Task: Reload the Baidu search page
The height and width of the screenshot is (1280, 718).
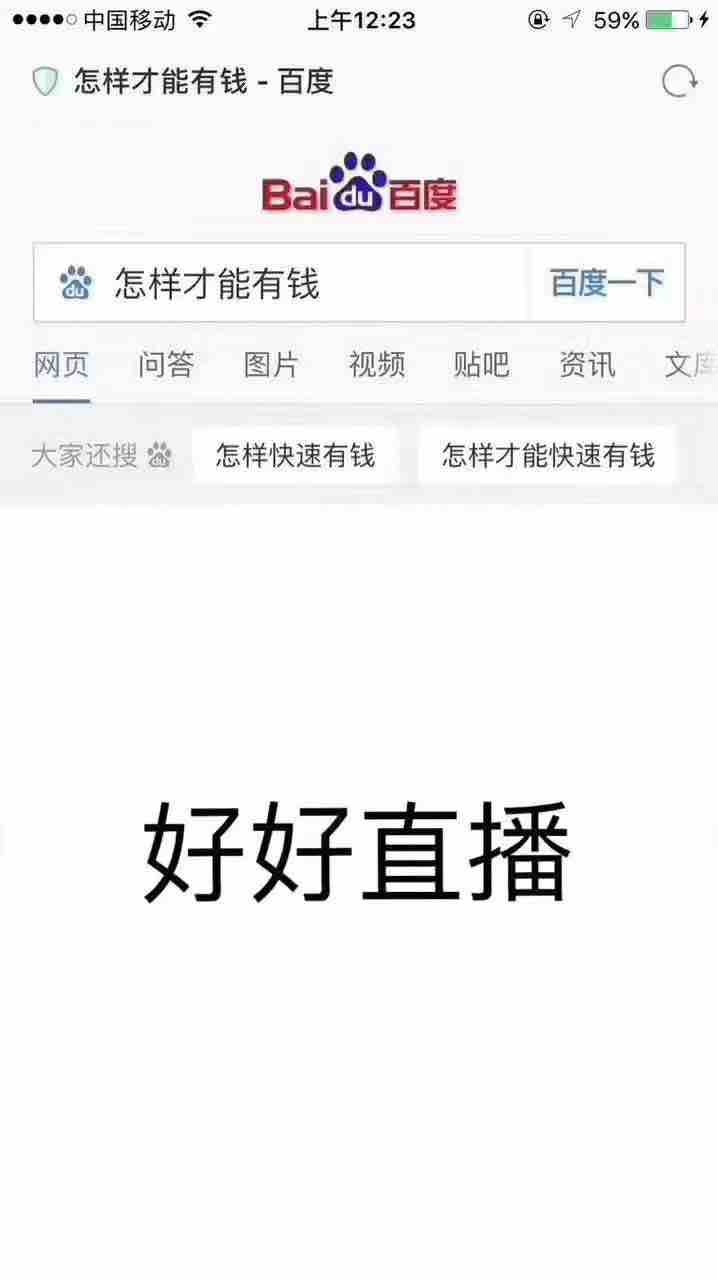Action: tap(680, 81)
